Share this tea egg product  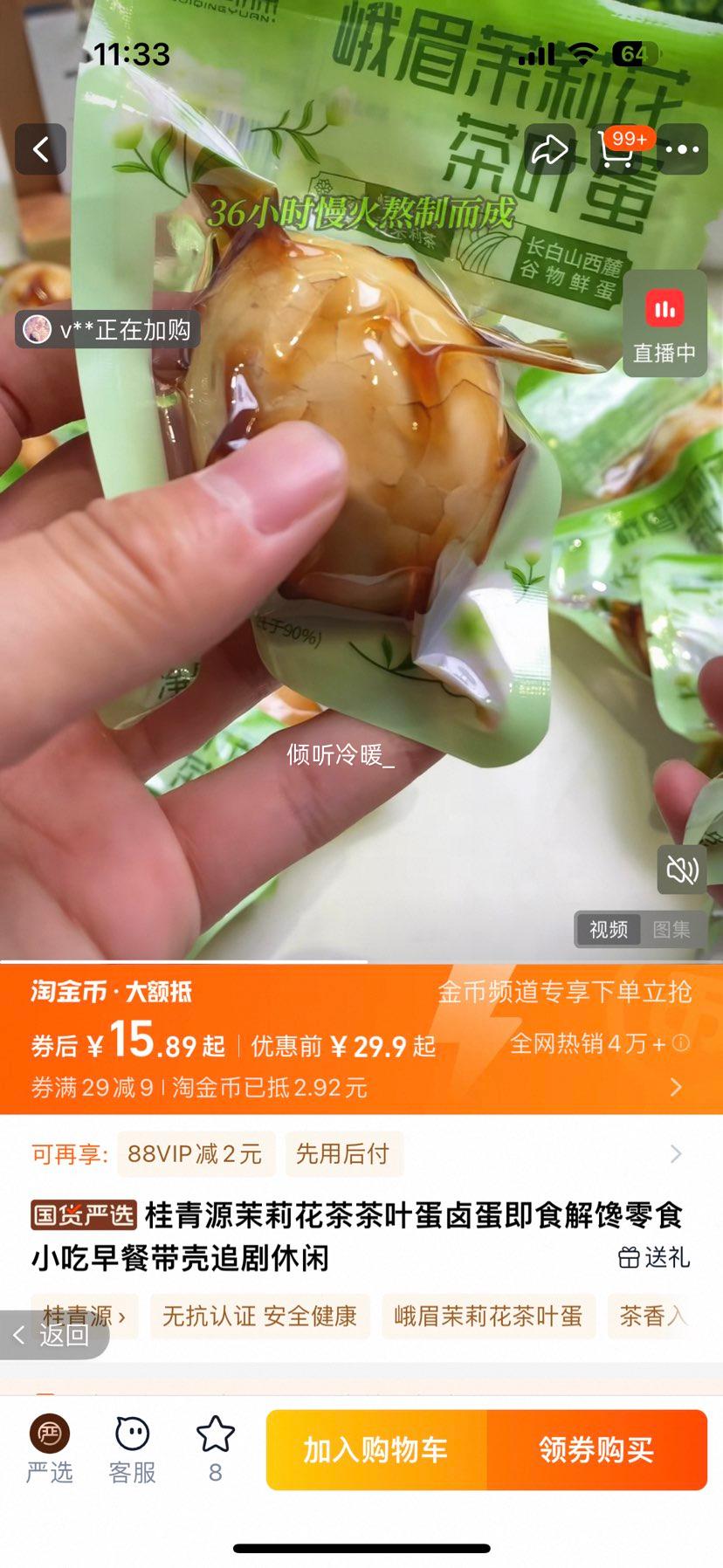pos(550,149)
